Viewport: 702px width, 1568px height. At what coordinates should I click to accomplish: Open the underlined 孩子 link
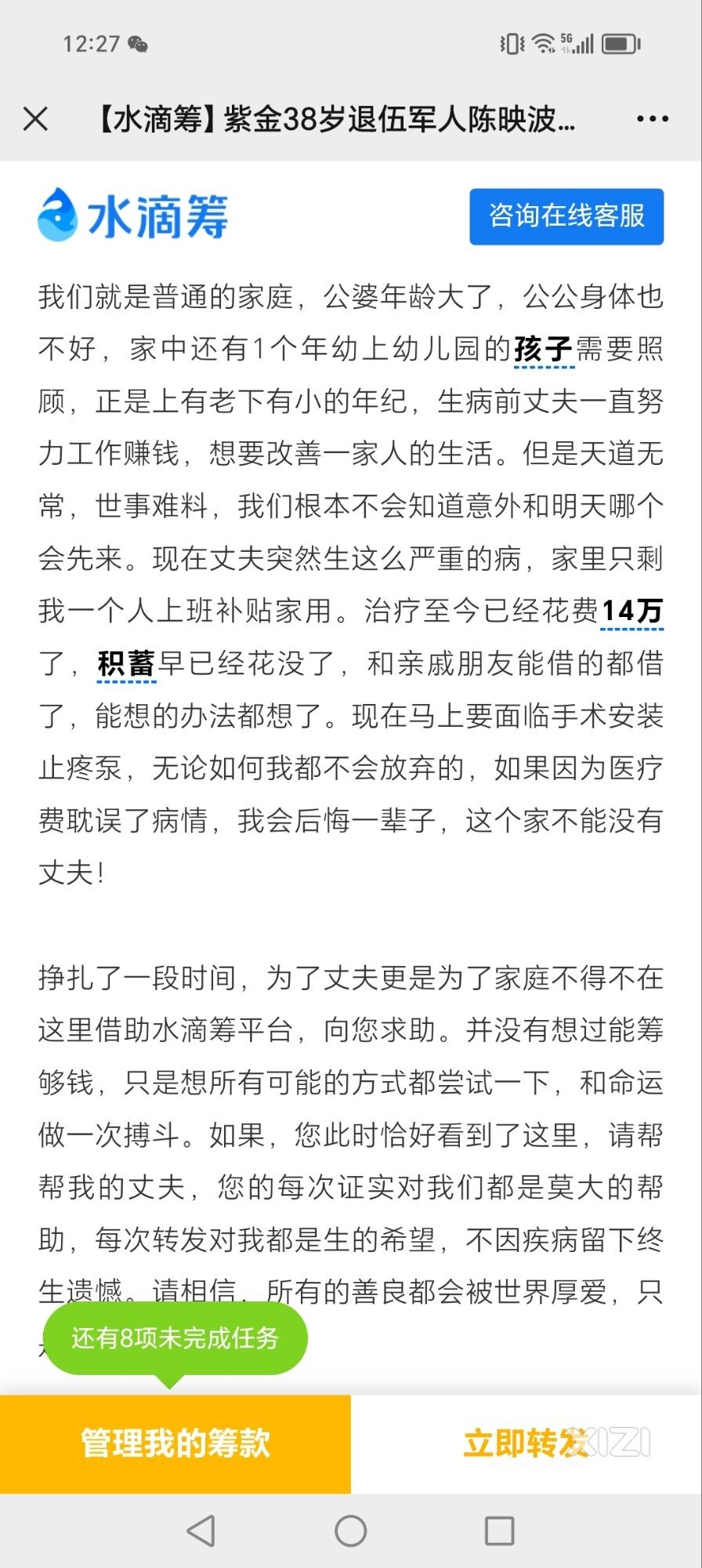click(544, 349)
